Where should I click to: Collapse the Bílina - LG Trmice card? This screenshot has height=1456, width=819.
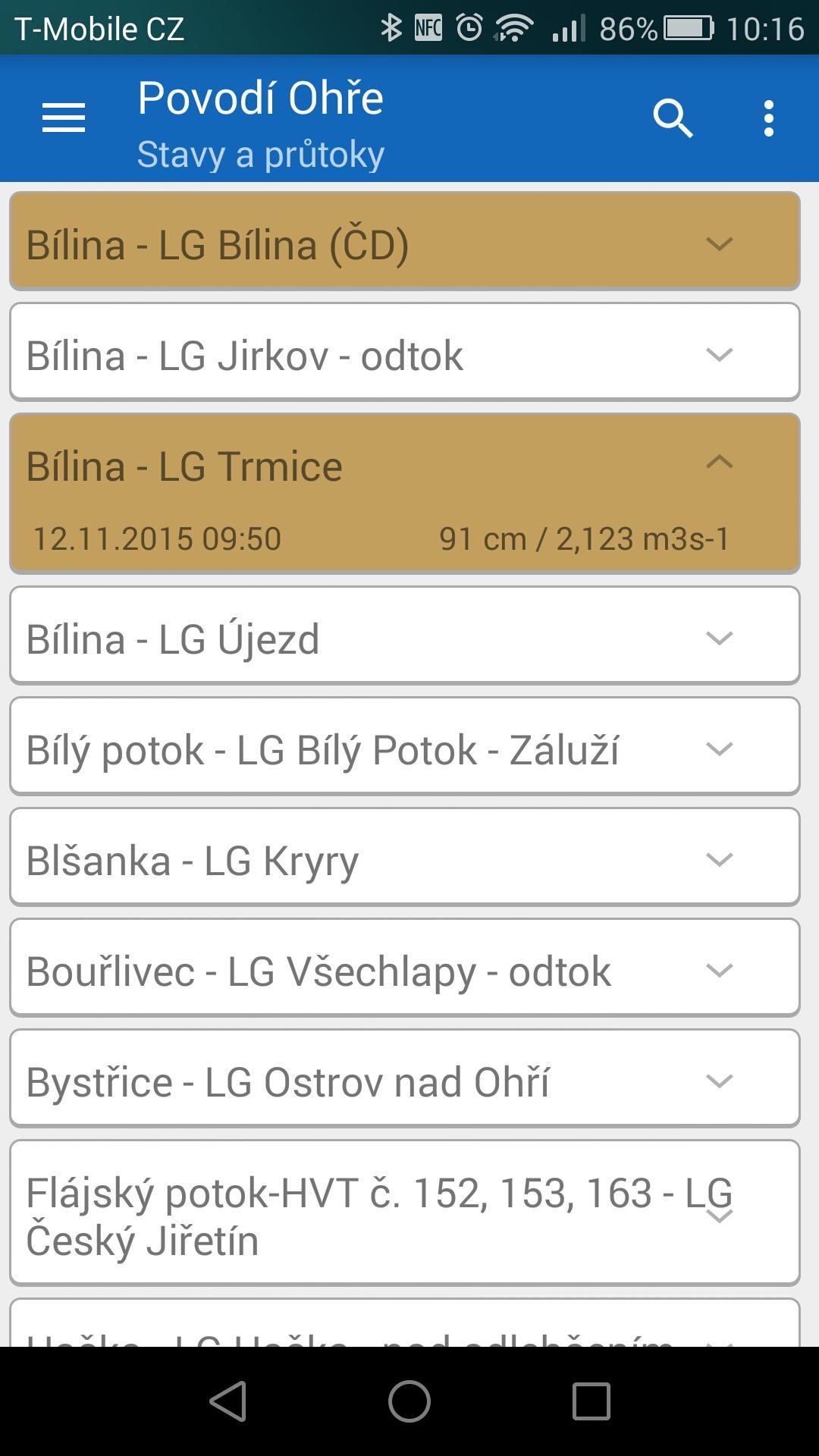[720, 461]
